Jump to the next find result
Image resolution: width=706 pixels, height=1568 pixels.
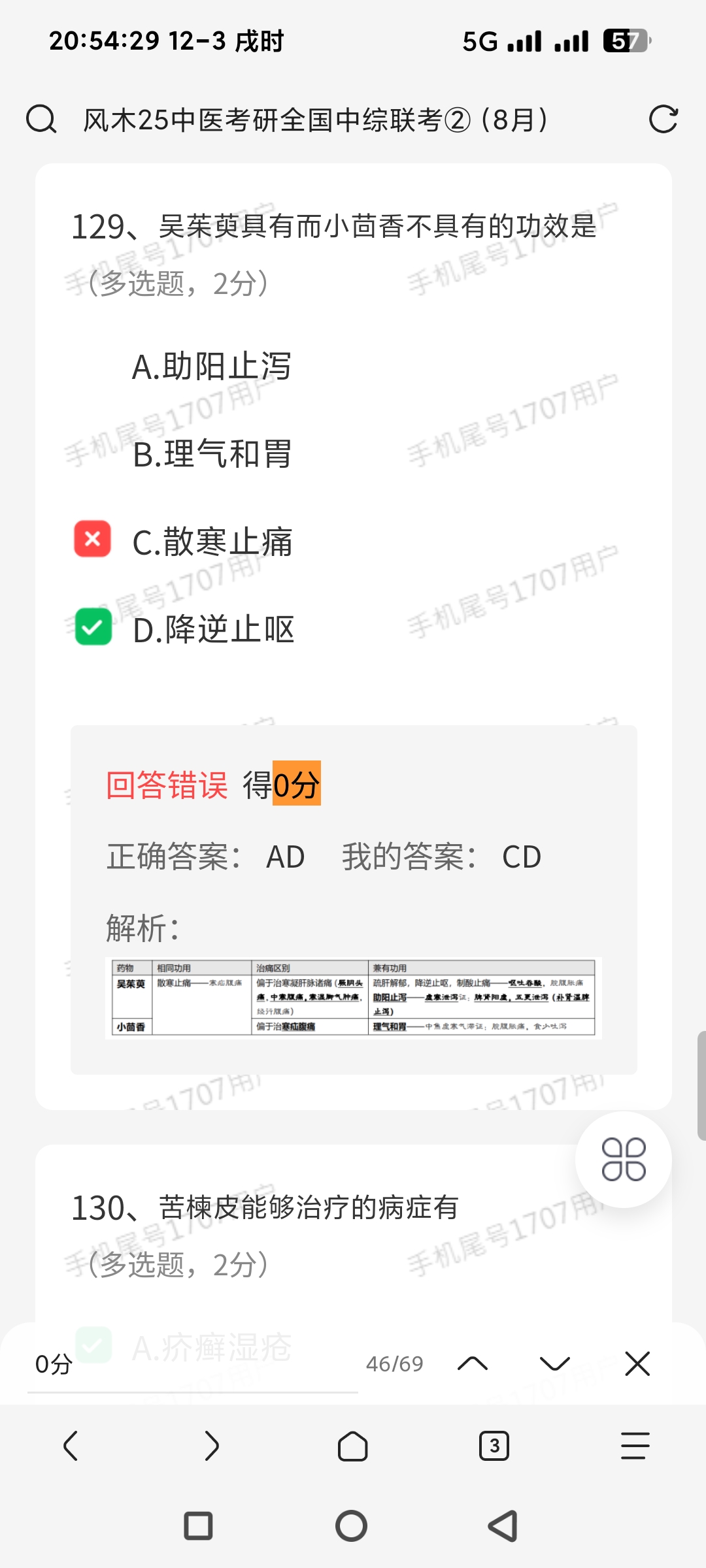click(555, 1364)
